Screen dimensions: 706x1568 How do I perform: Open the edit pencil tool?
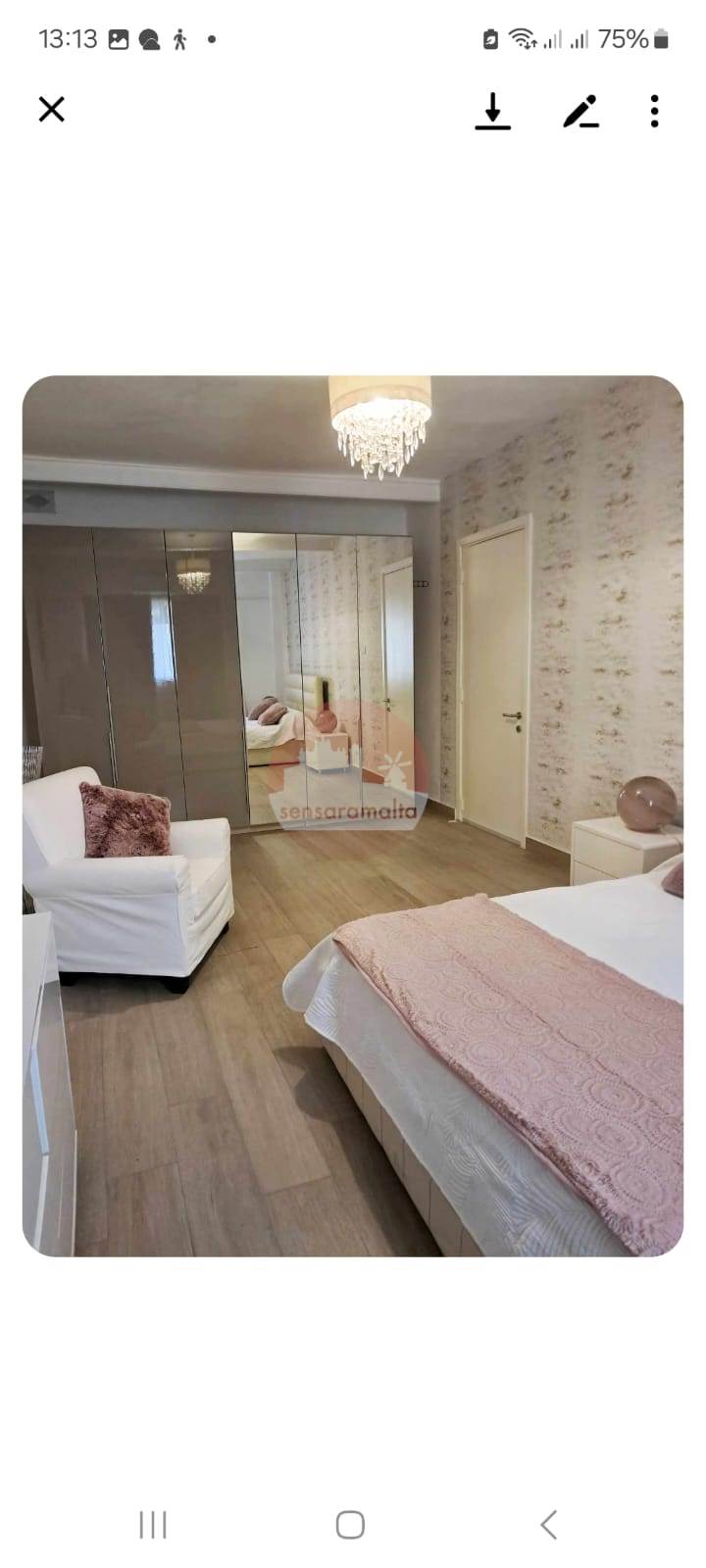[x=580, y=111]
